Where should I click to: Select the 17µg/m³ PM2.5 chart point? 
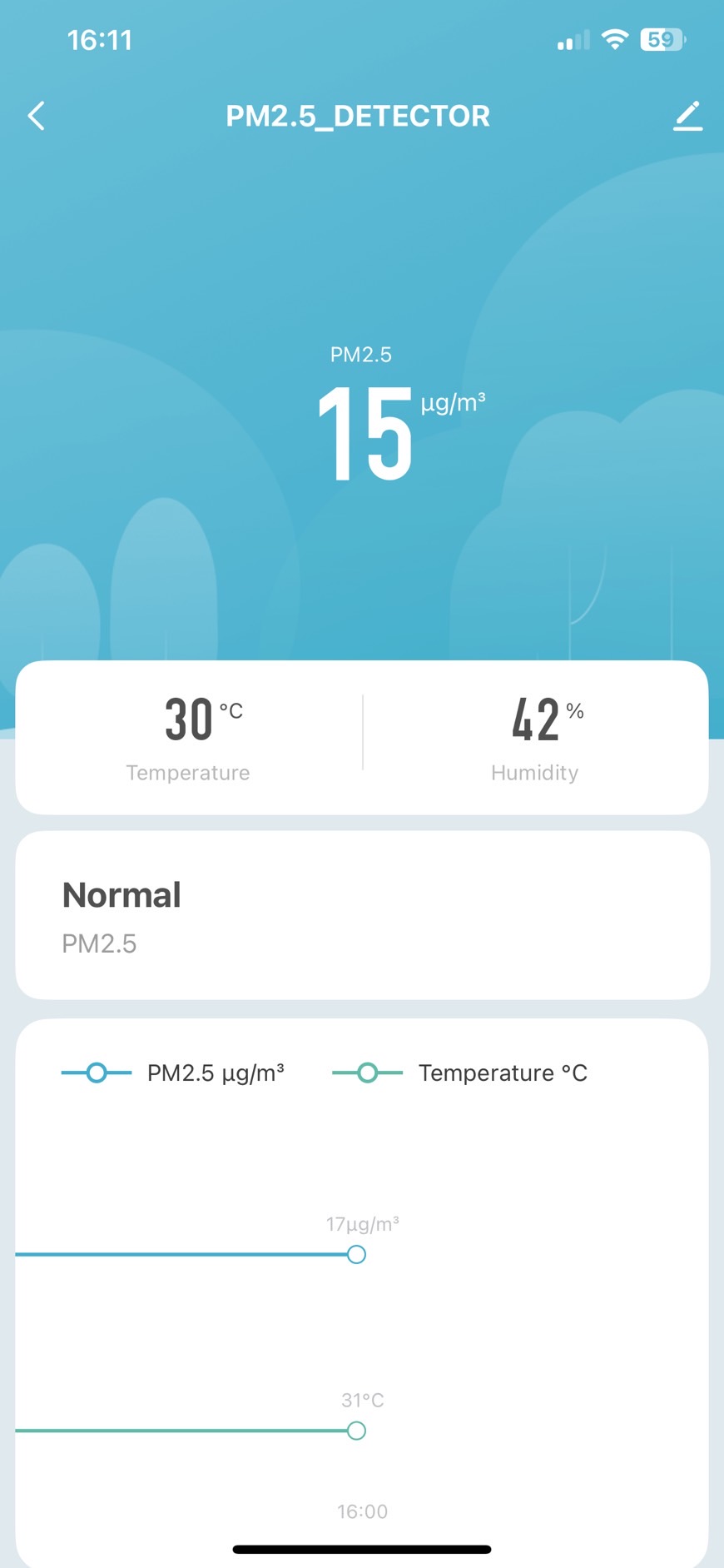356,1254
